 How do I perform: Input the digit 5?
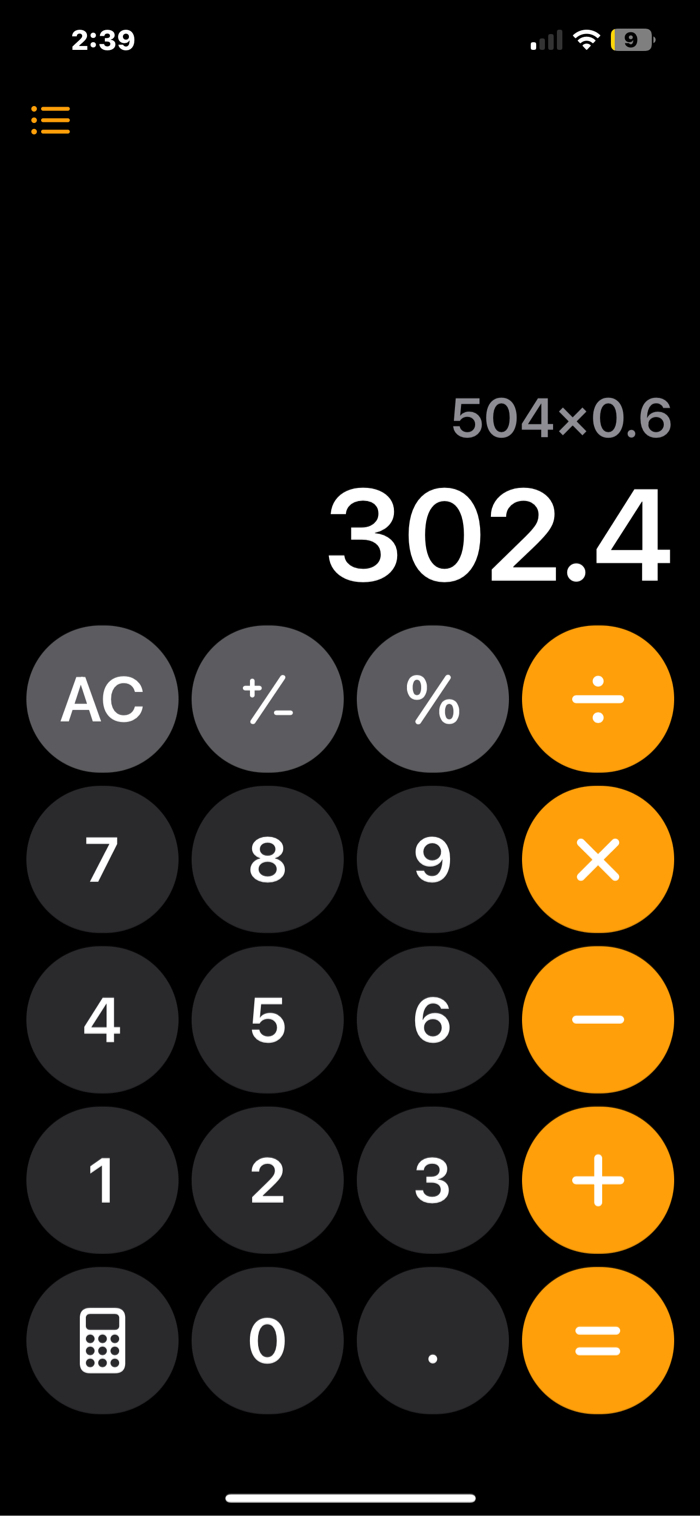point(267,1019)
